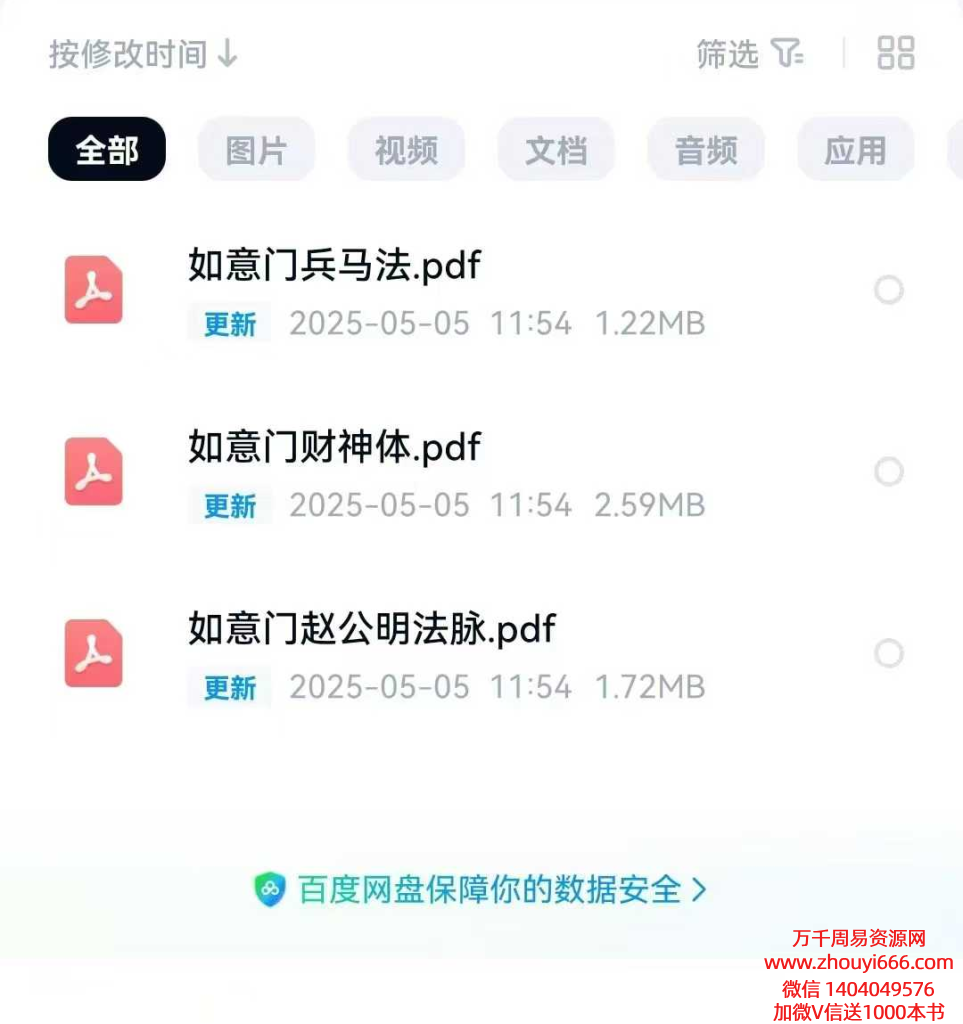The image size is (963, 1024).
Task: Switch to the 视频 category
Action: point(406,150)
